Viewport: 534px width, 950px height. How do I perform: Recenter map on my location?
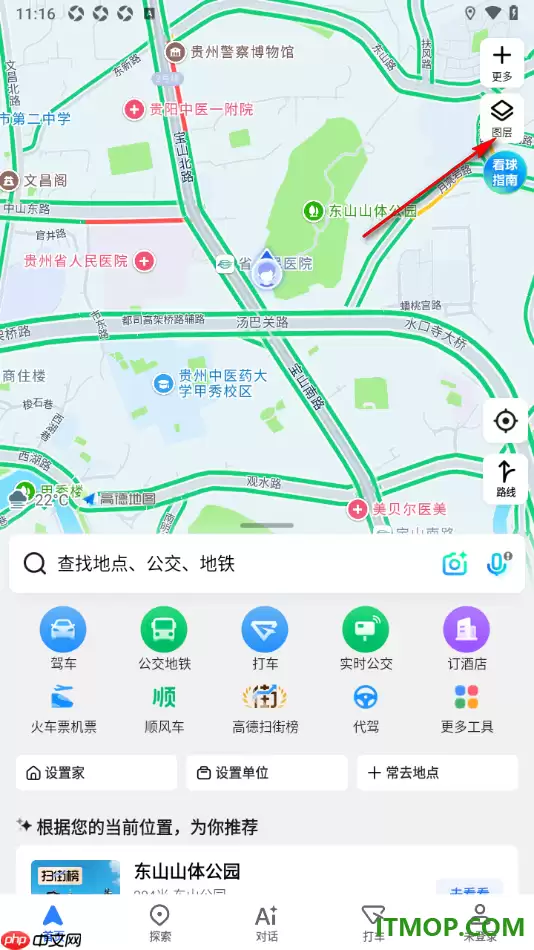click(505, 420)
